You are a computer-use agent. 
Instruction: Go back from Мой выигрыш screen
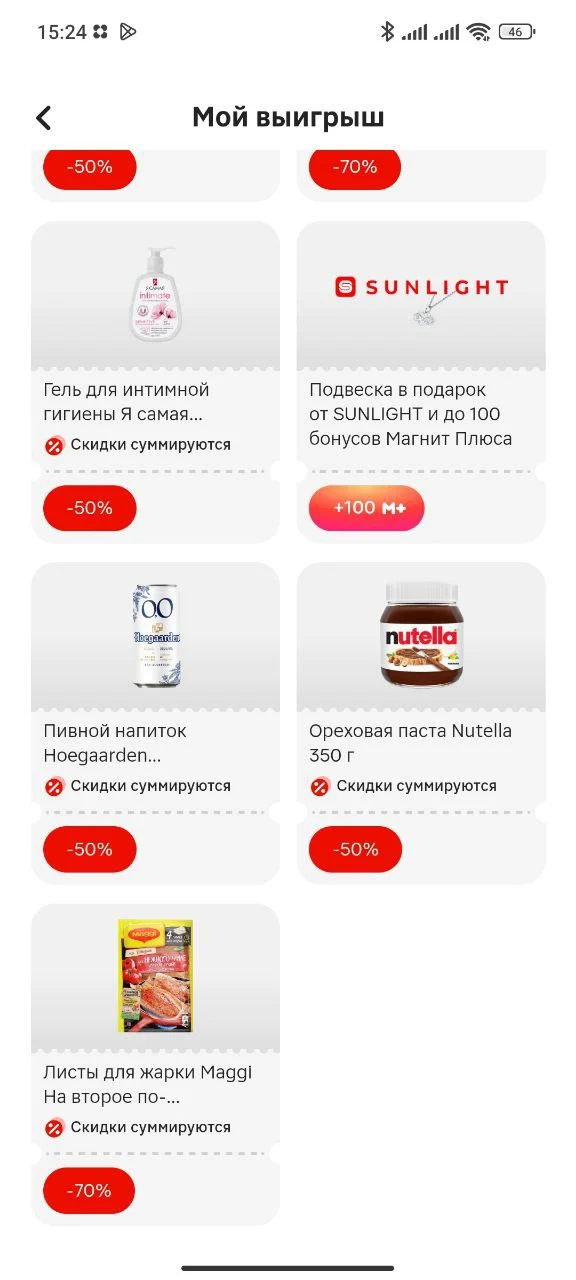(43, 118)
